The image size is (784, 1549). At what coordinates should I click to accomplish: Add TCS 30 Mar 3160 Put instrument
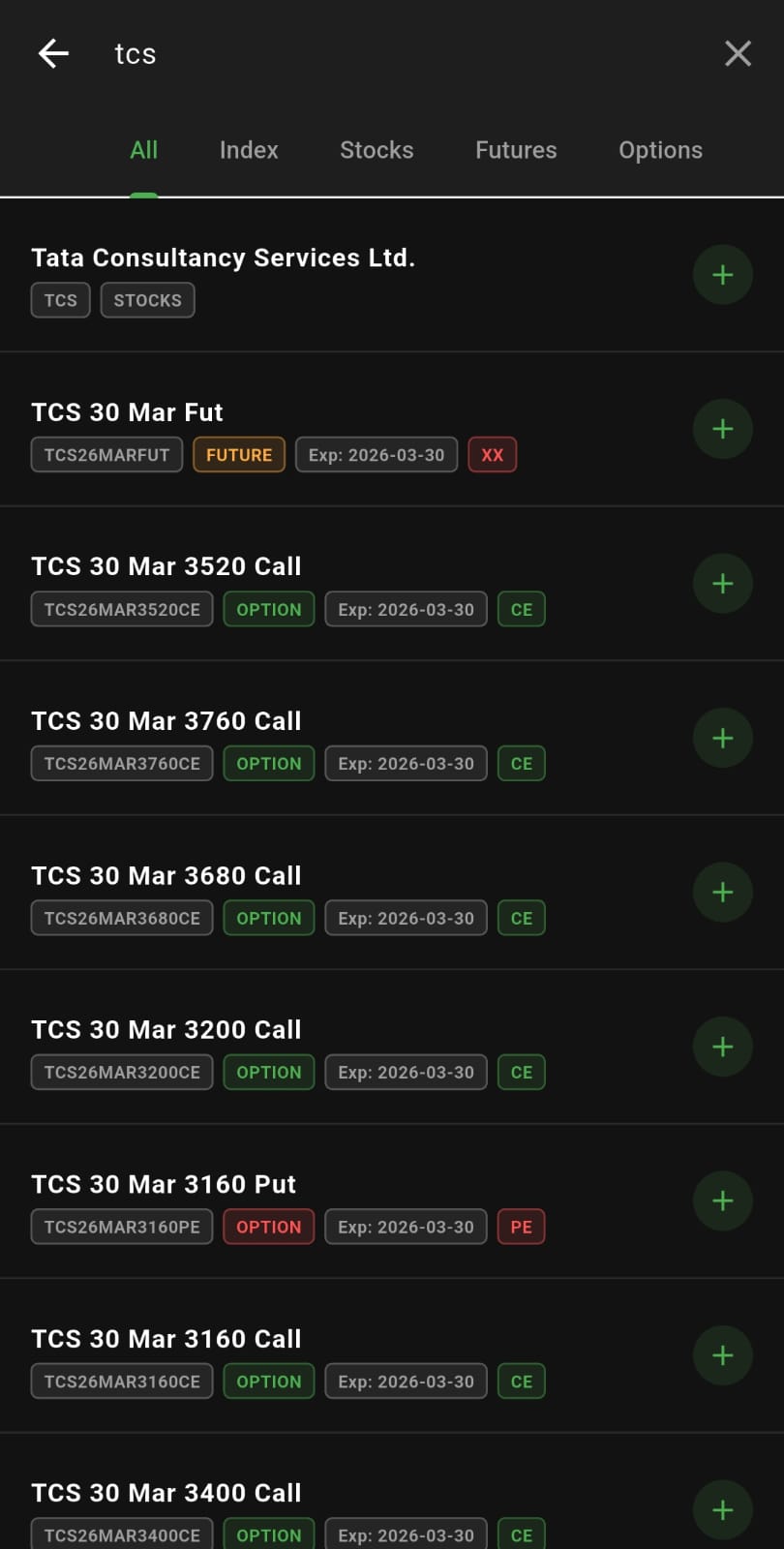click(x=722, y=1200)
